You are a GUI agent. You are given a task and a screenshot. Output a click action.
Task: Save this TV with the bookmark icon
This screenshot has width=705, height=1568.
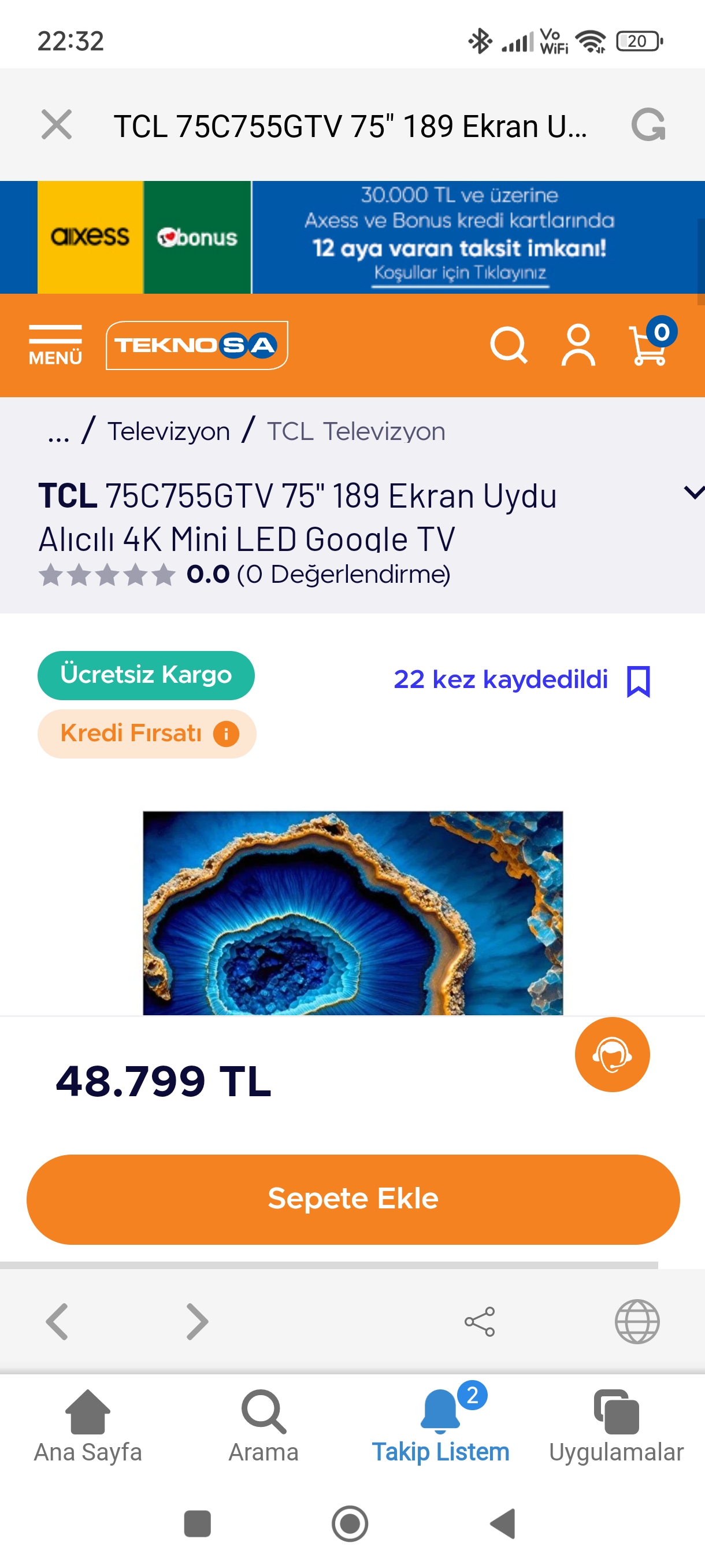tap(638, 681)
